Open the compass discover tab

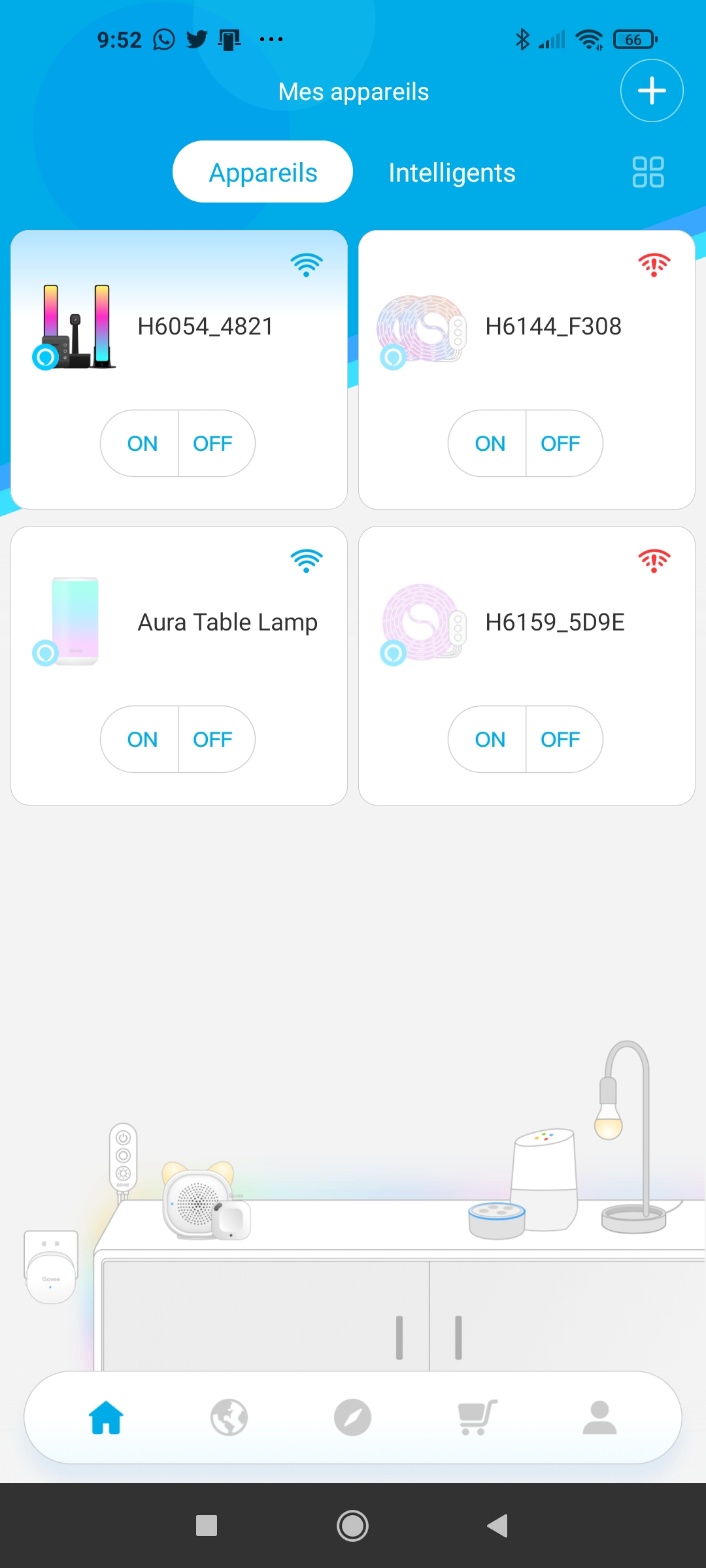point(352,1418)
